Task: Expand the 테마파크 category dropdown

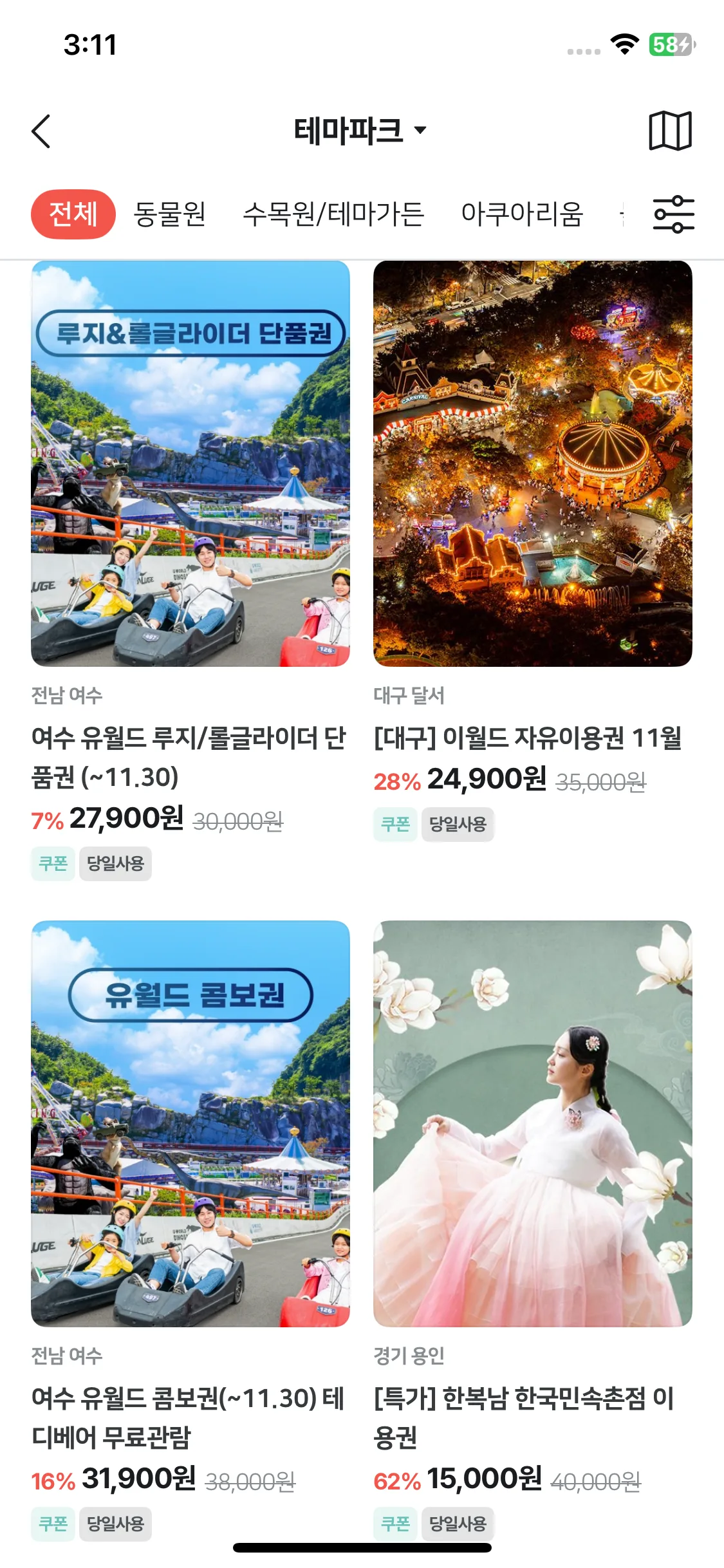Action: pos(360,131)
